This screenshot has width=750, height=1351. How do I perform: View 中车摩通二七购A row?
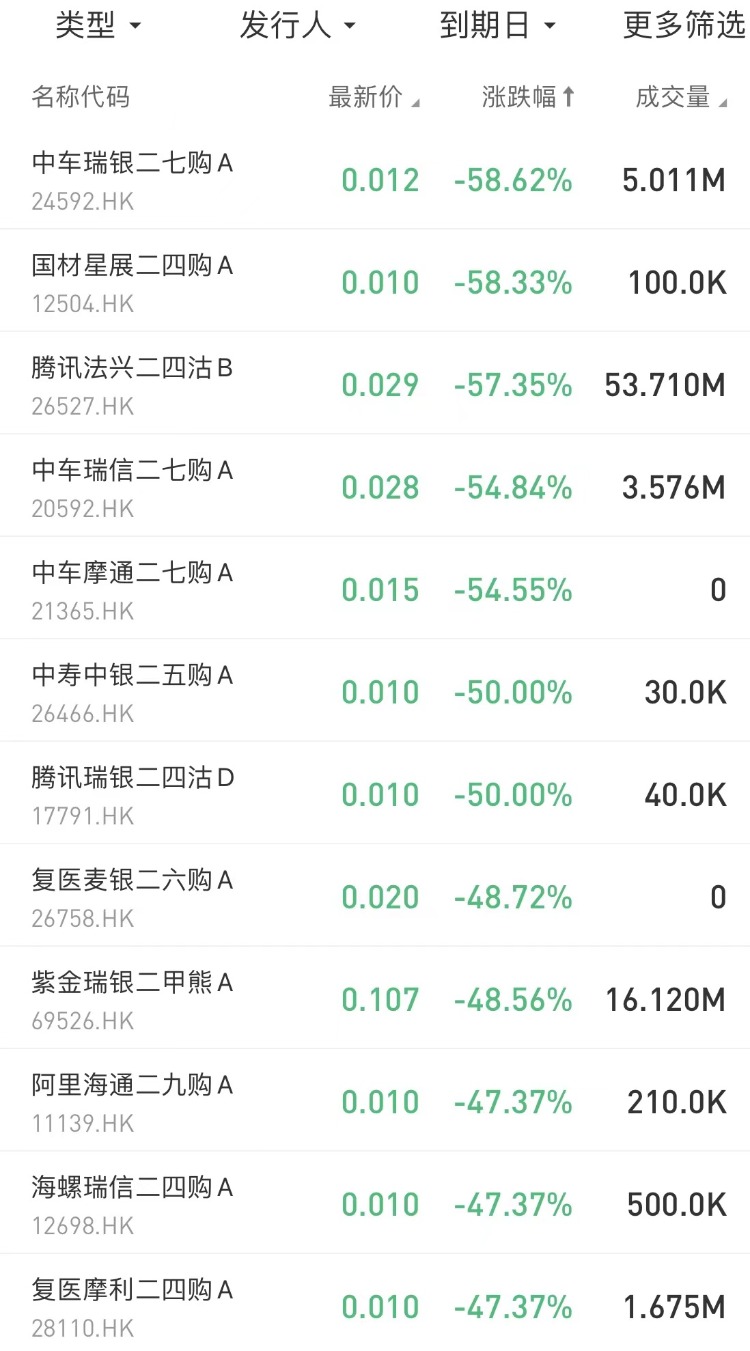375,590
